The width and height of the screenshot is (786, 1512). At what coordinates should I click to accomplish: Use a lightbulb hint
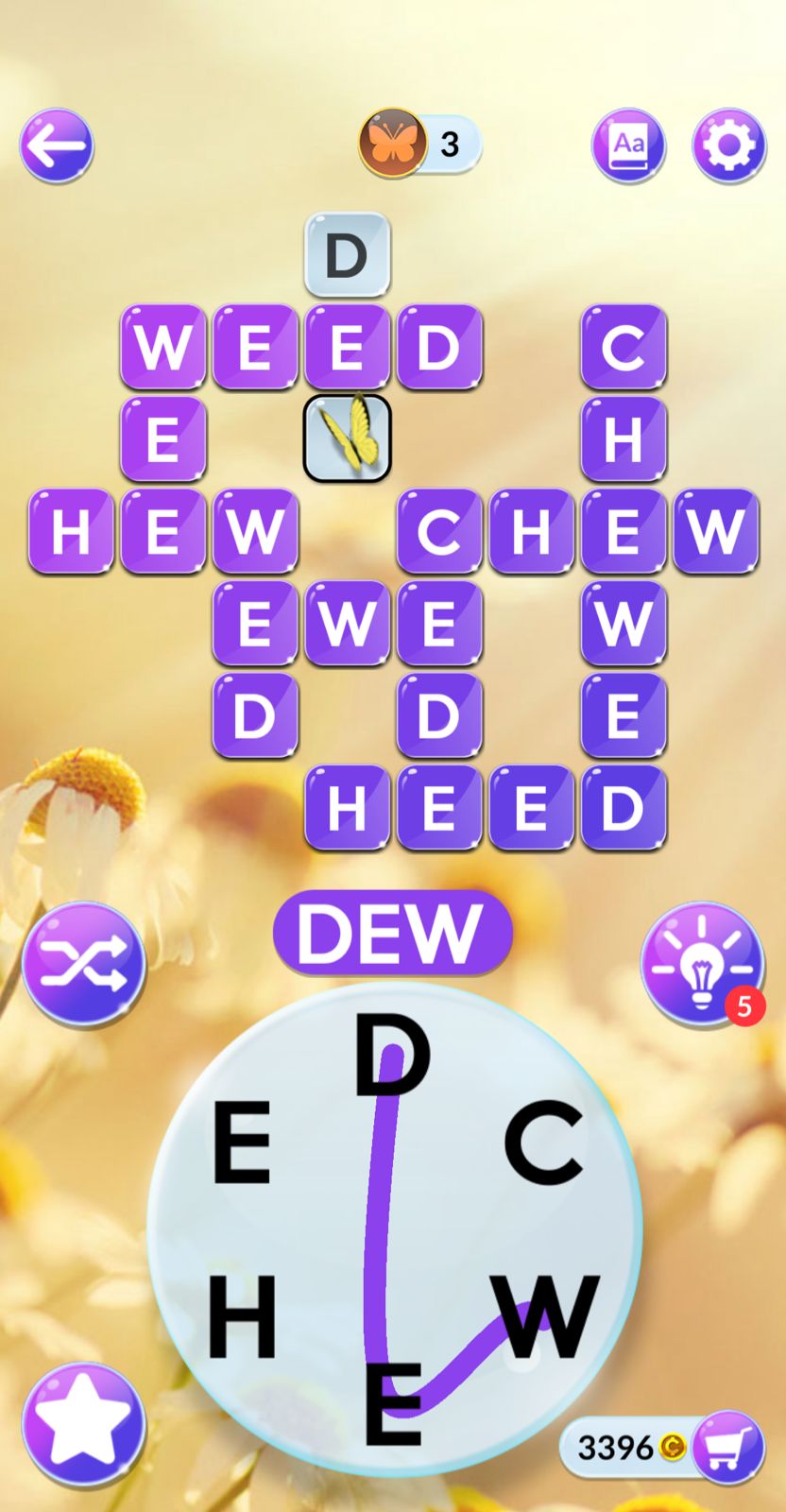click(702, 964)
